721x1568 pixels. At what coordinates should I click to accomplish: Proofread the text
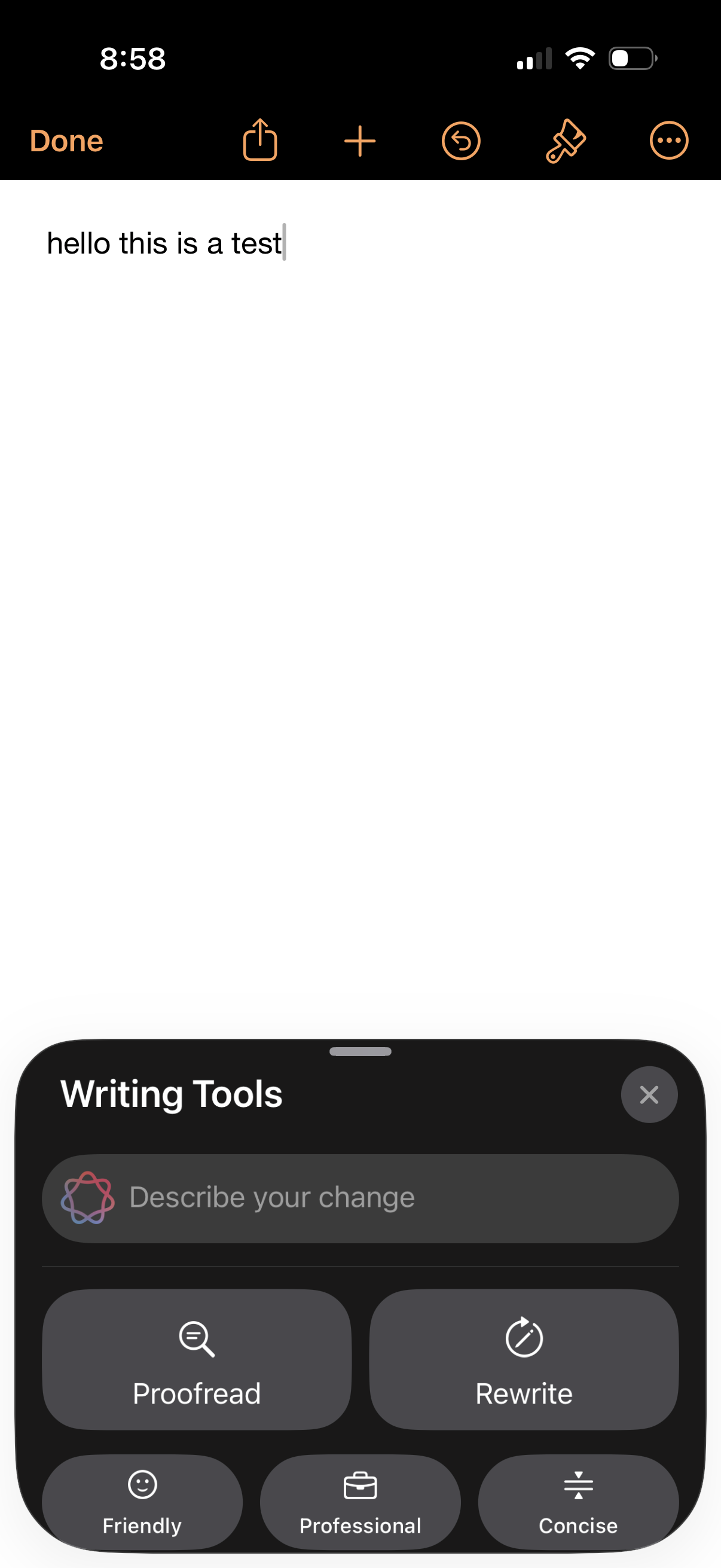pos(197,1359)
